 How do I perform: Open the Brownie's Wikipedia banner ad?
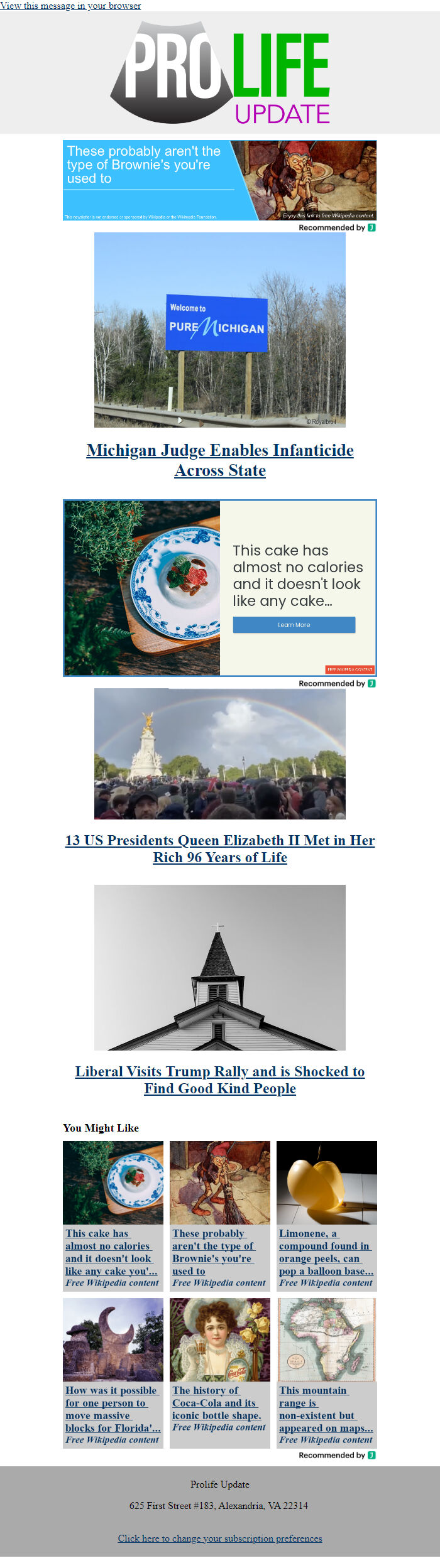[x=219, y=180]
